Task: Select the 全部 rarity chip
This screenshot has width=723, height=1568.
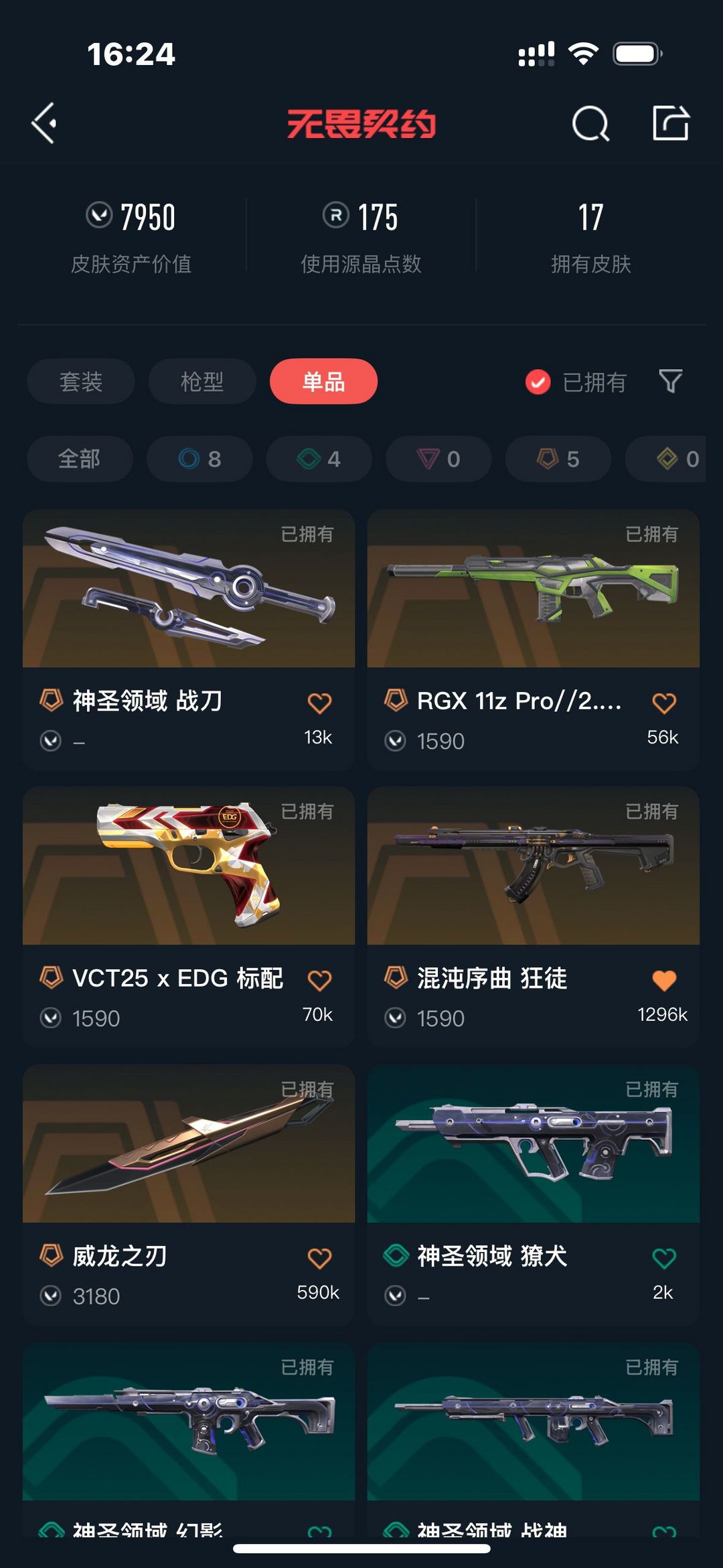Action: [x=80, y=459]
